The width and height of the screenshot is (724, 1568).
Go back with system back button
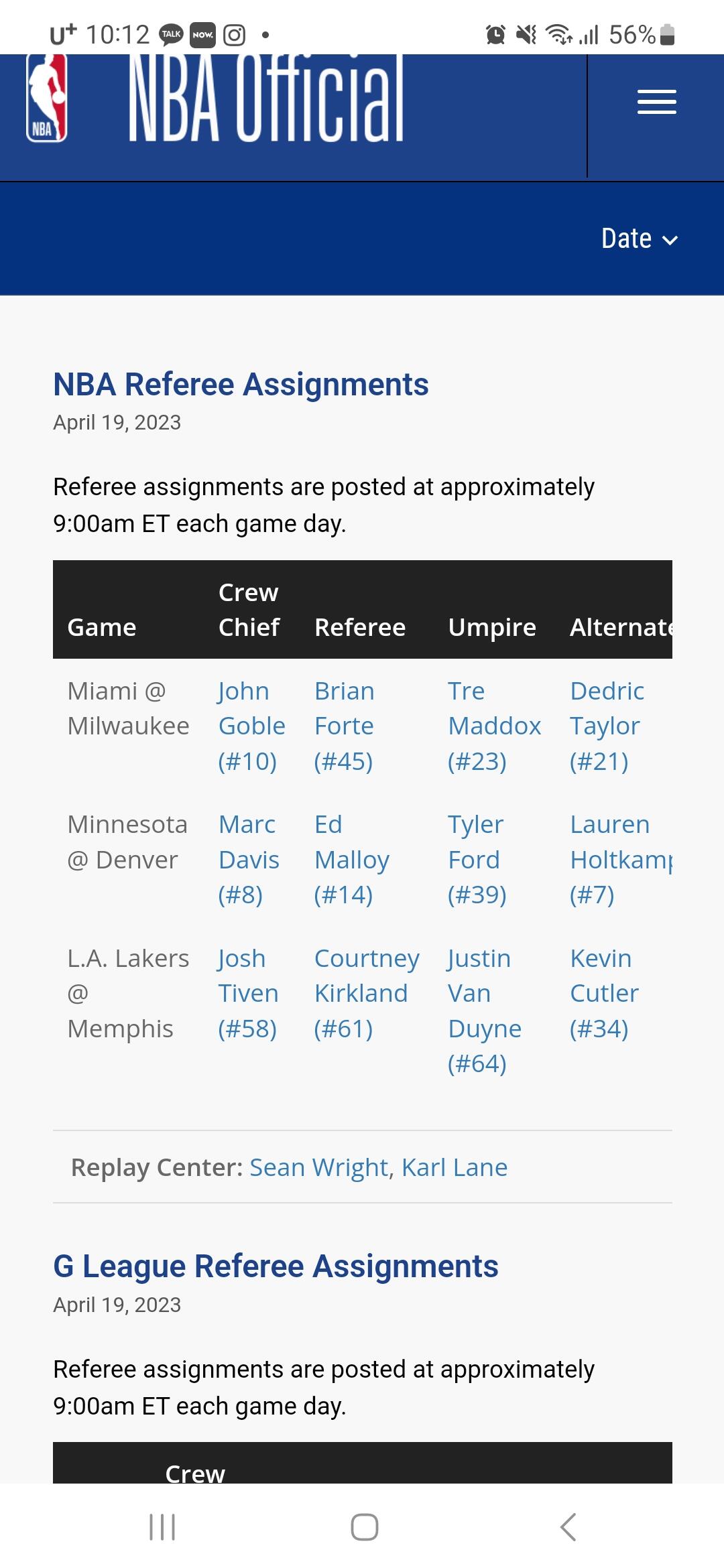click(x=568, y=1527)
